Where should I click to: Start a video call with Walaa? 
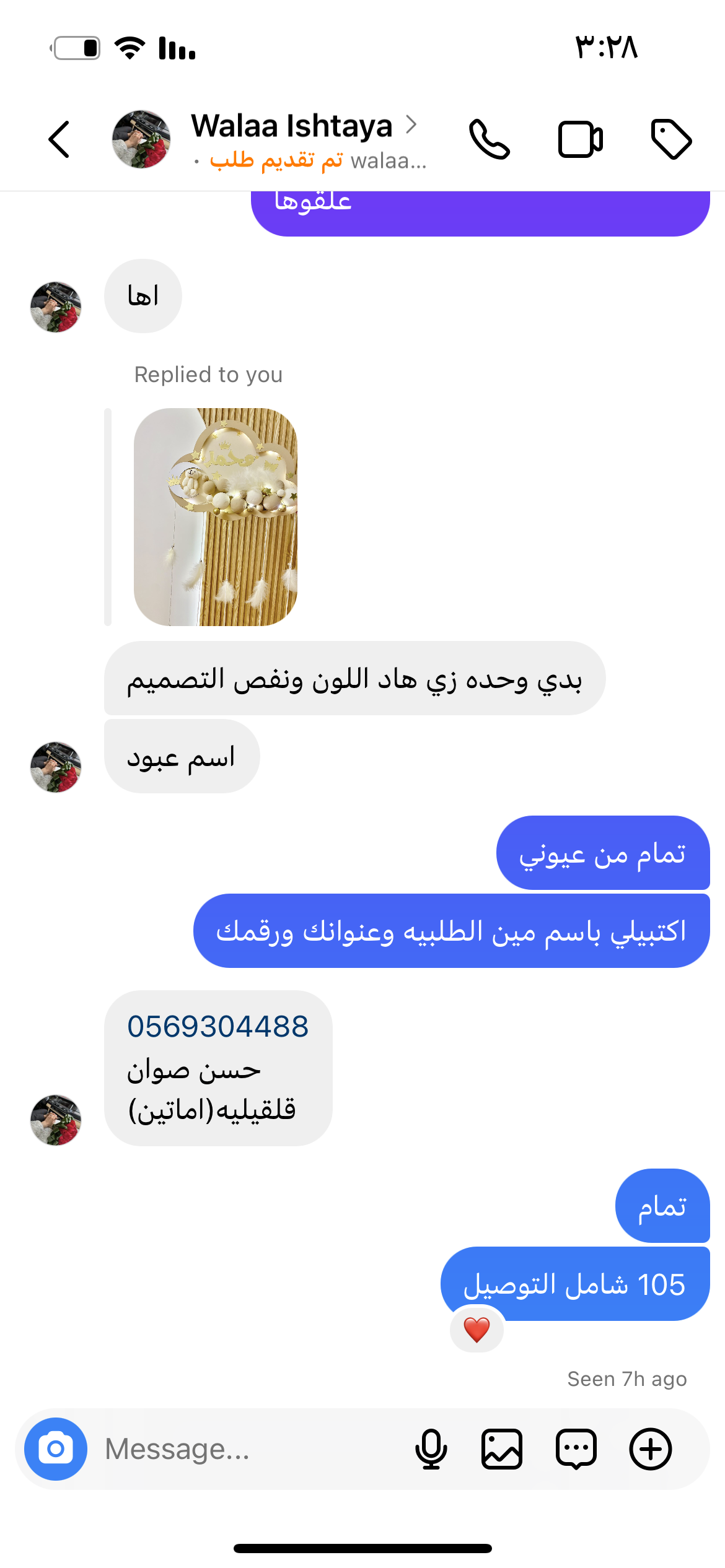click(580, 139)
